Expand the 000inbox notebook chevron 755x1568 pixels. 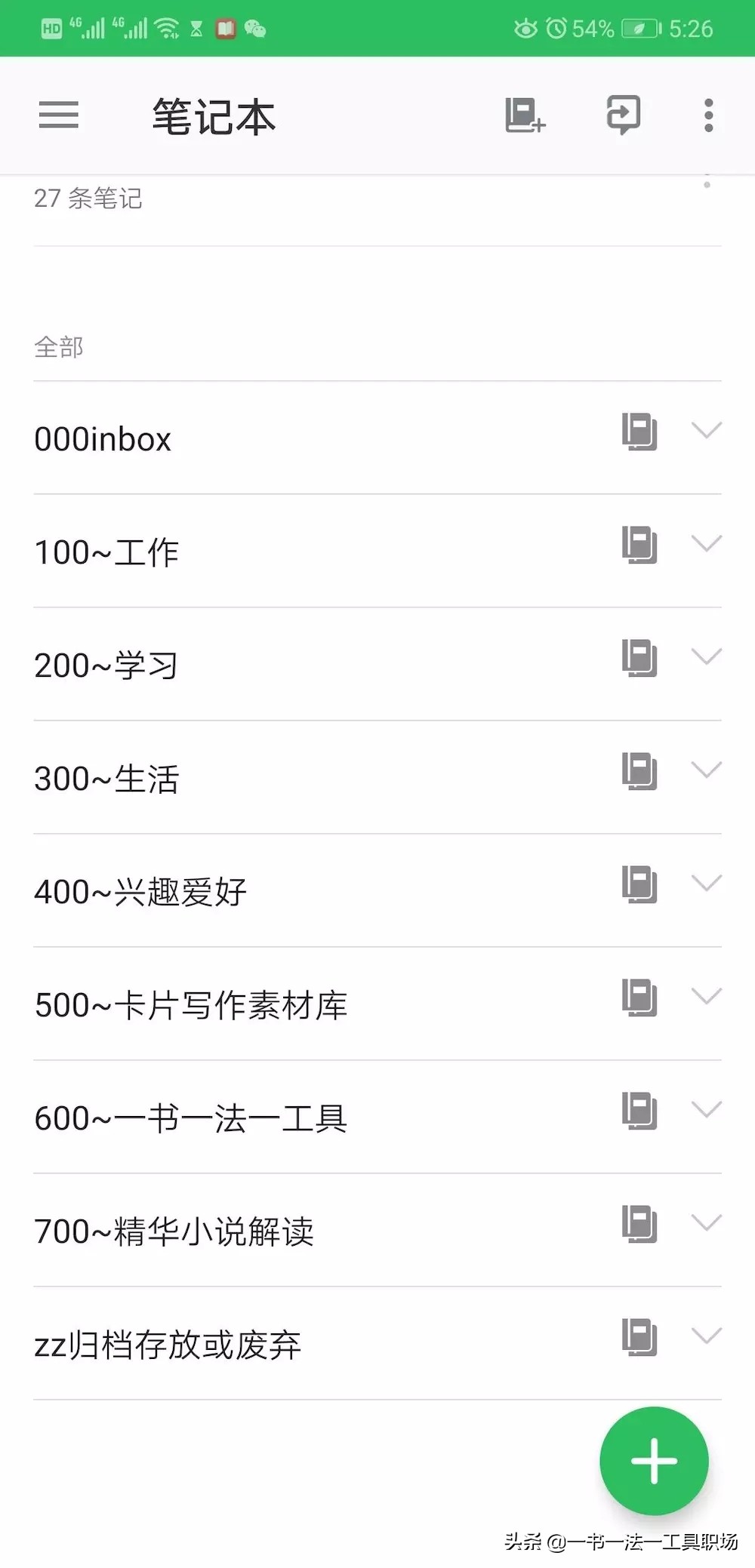[x=707, y=431]
